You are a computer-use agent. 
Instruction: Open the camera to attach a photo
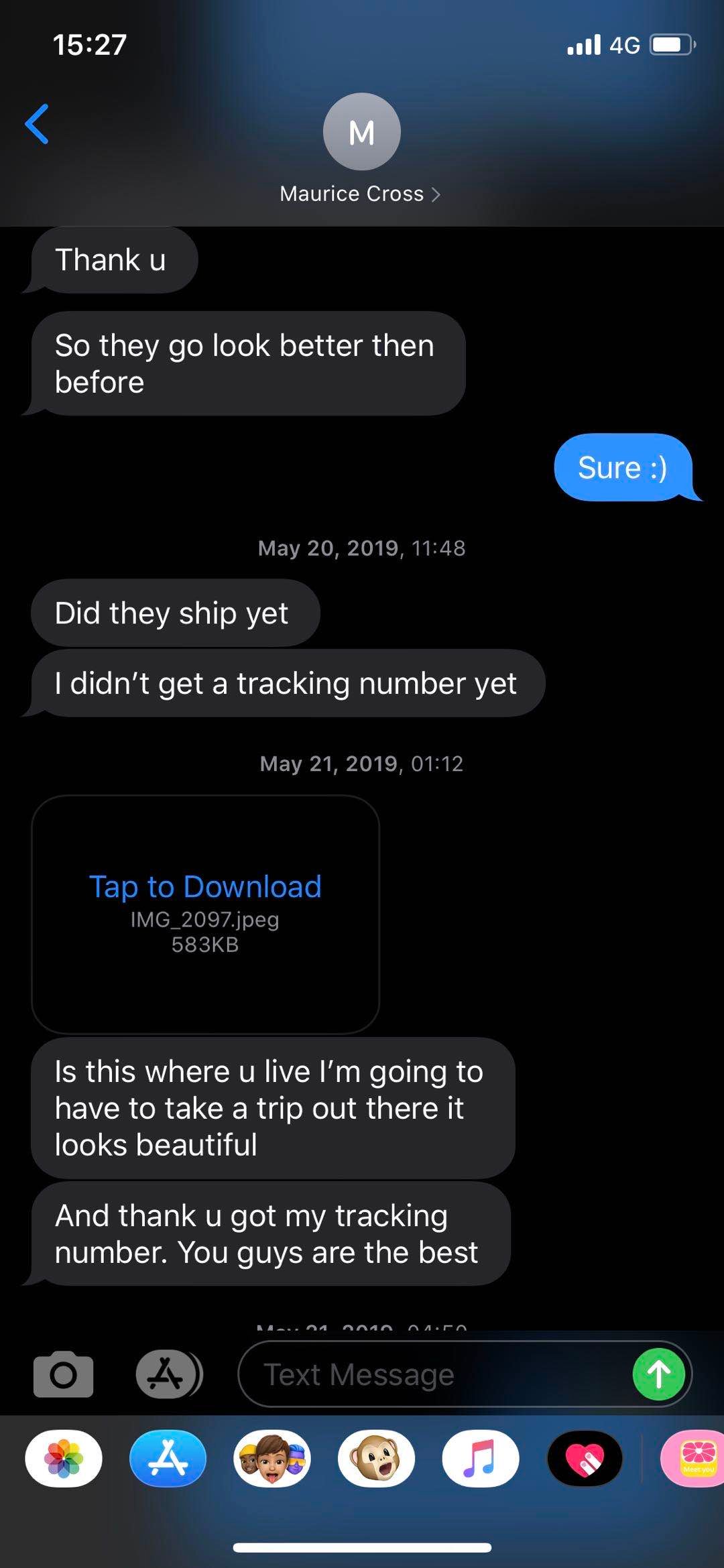[63, 1374]
